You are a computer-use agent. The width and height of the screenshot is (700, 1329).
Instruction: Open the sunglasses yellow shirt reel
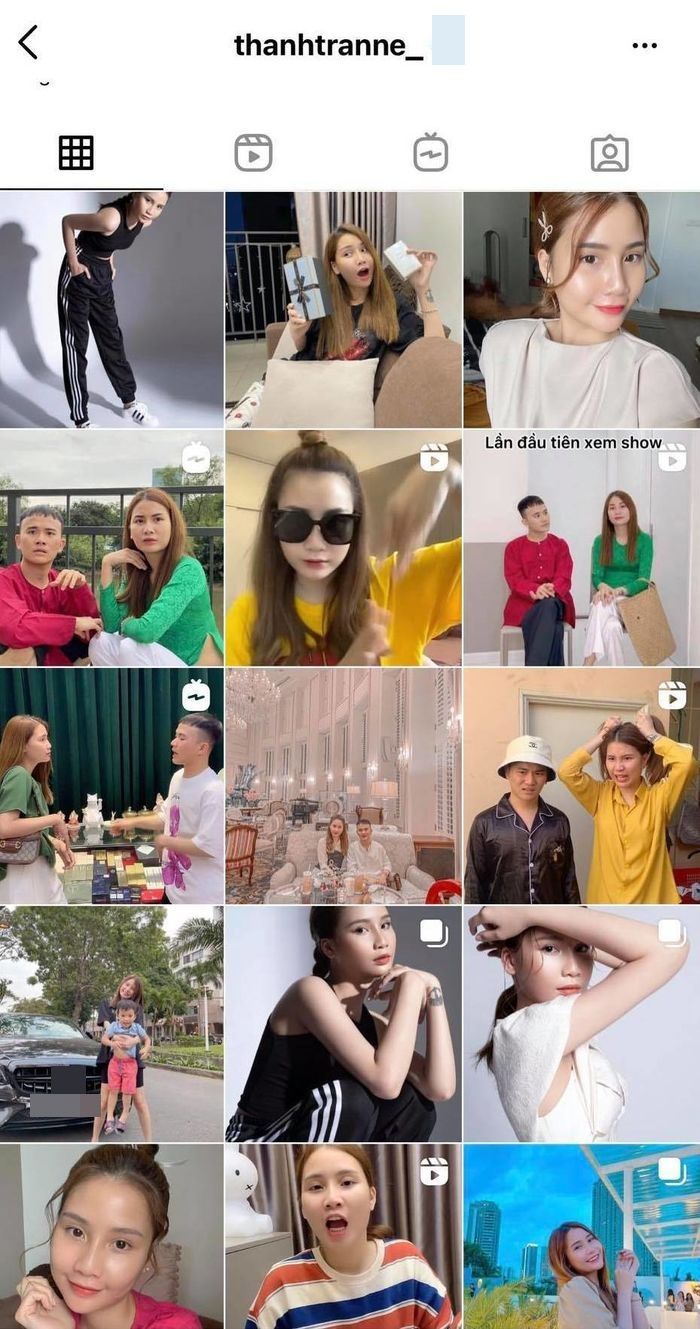[343, 548]
